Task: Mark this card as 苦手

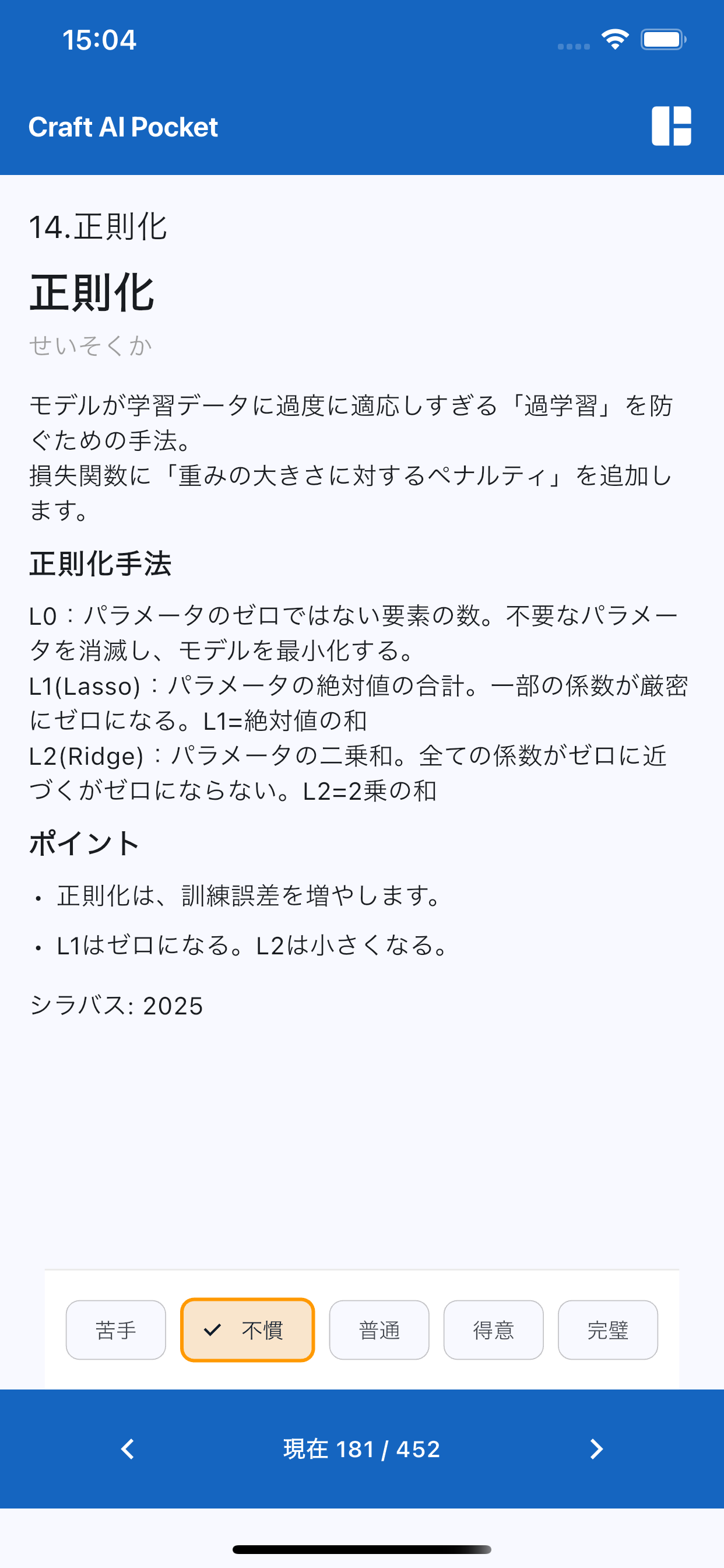Action: (x=115, y=1330)
